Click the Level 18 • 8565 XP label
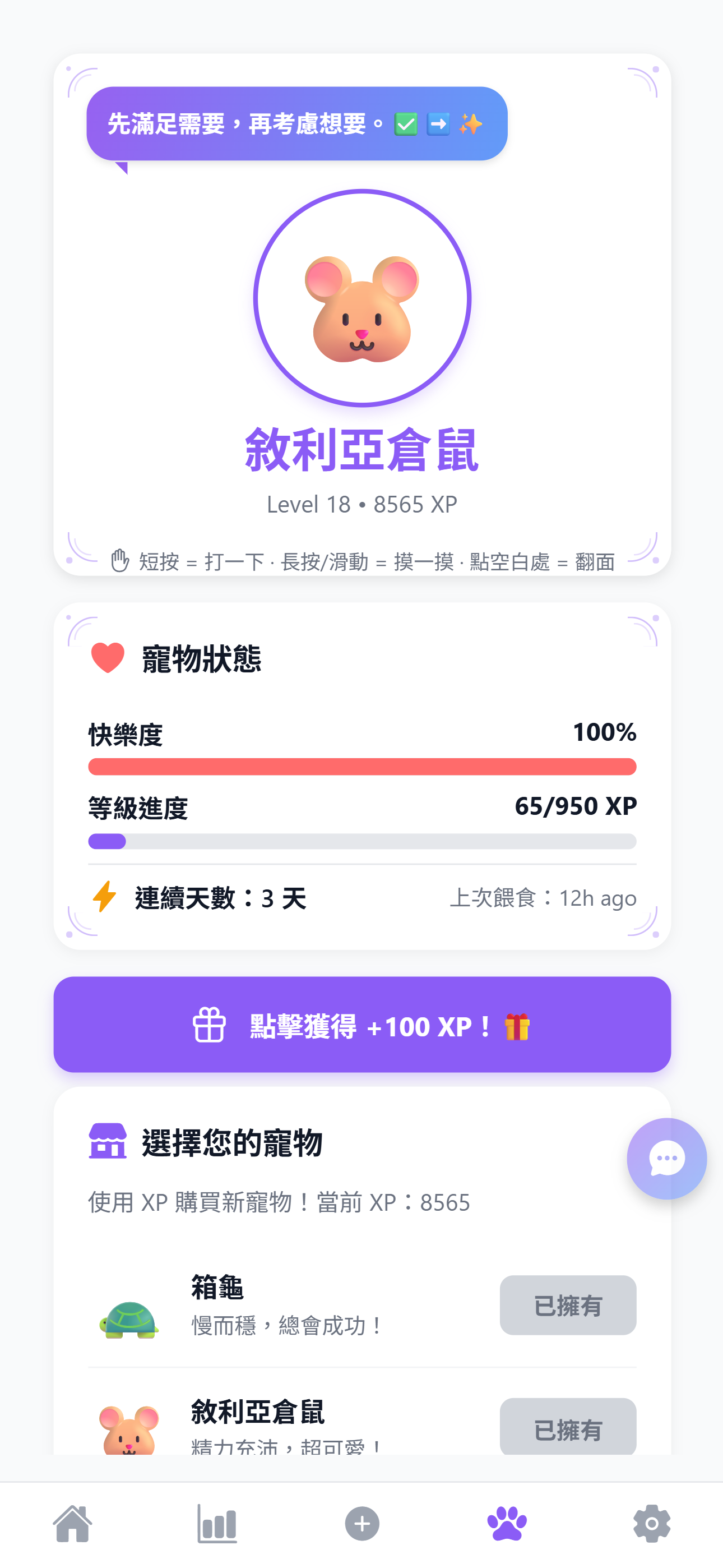The width and height of the screenshot is (723, 1568). tap(361, 504)
